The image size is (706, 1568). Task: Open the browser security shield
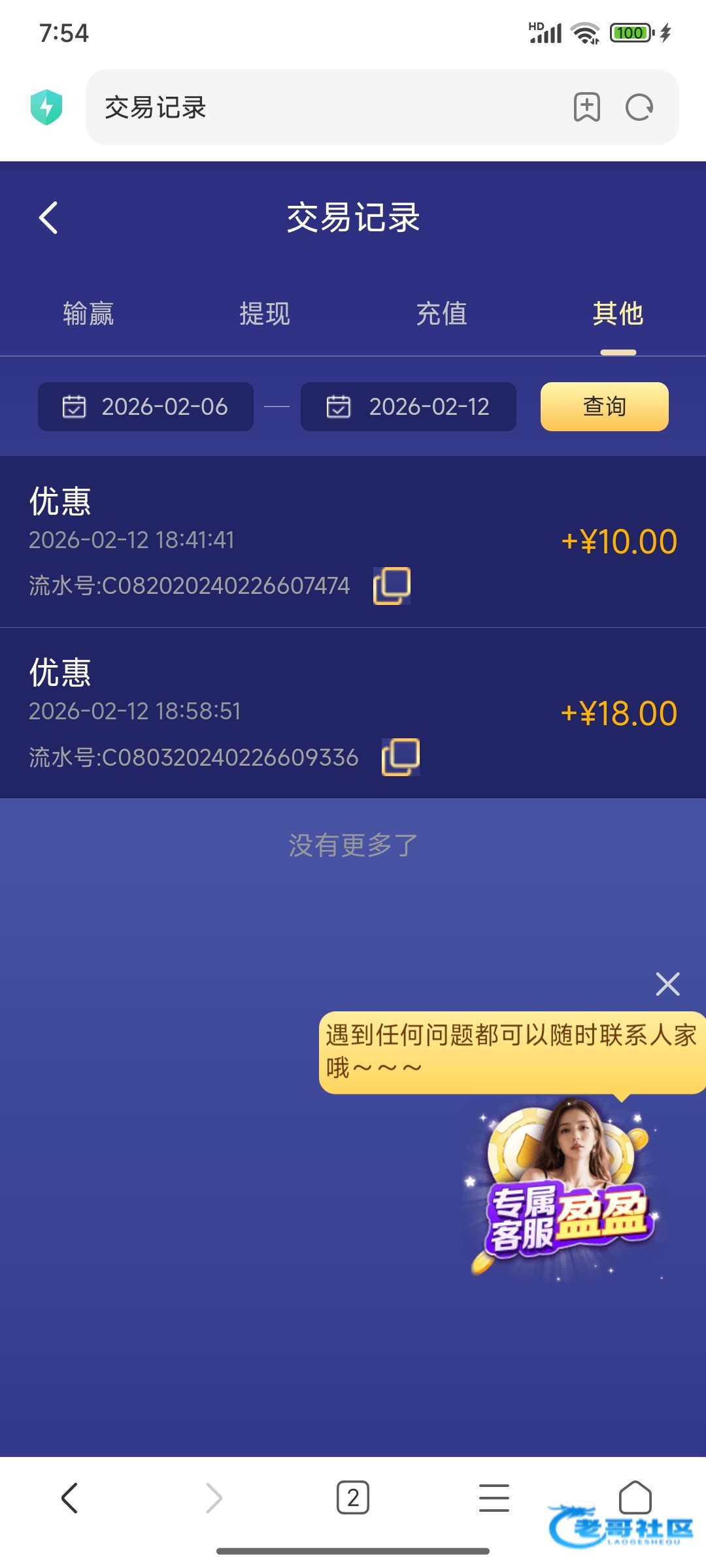(46, 107)
